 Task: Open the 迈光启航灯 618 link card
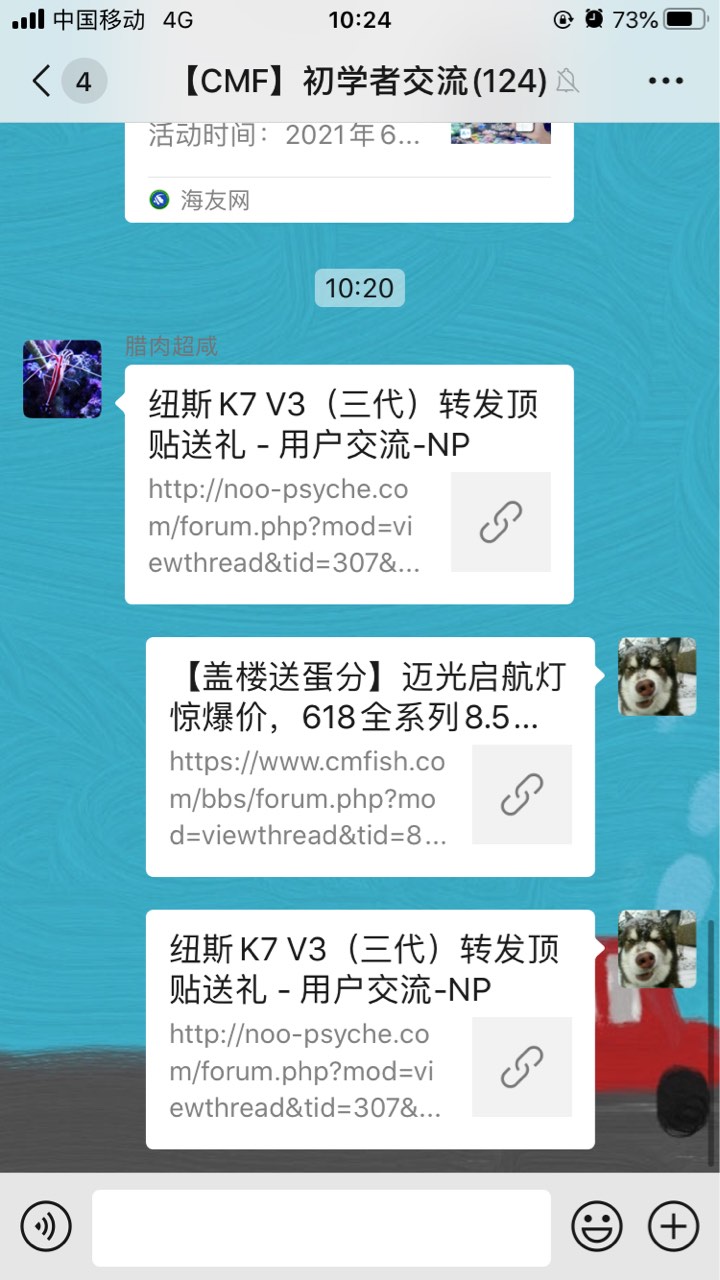pyautogui.click(x=370, y=757)
